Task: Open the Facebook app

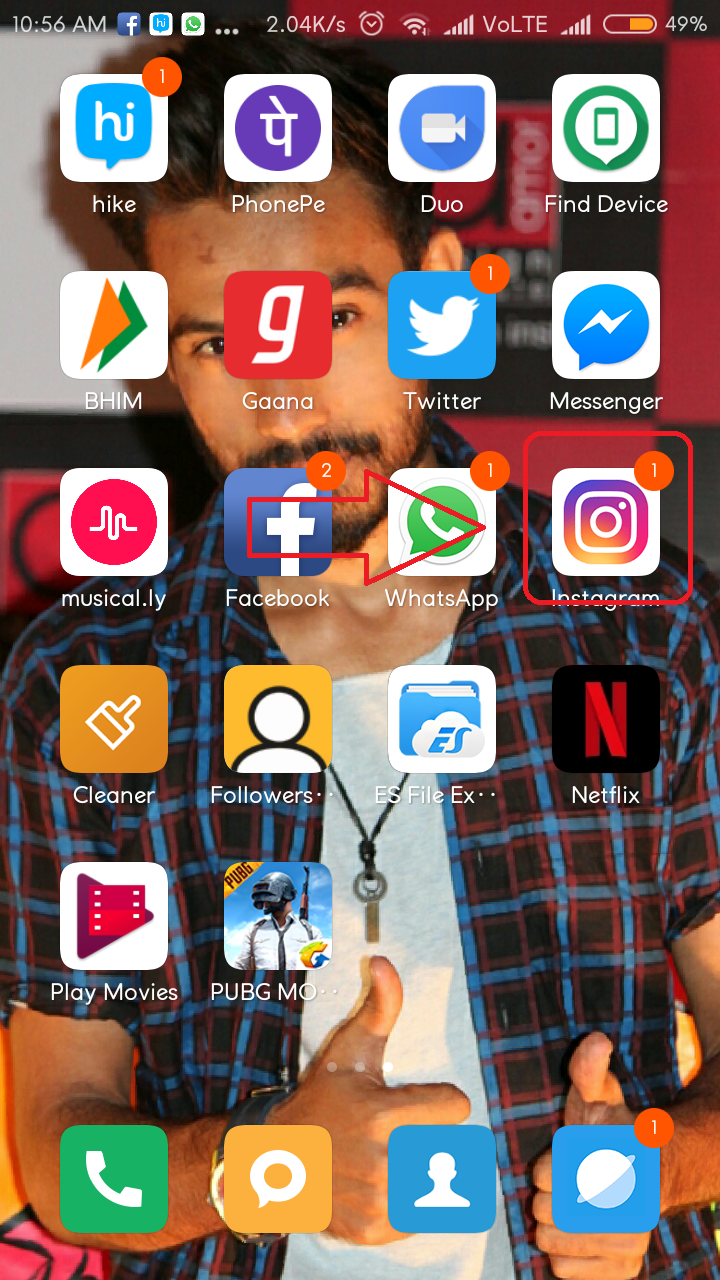Action: click(x=278, y=522)
